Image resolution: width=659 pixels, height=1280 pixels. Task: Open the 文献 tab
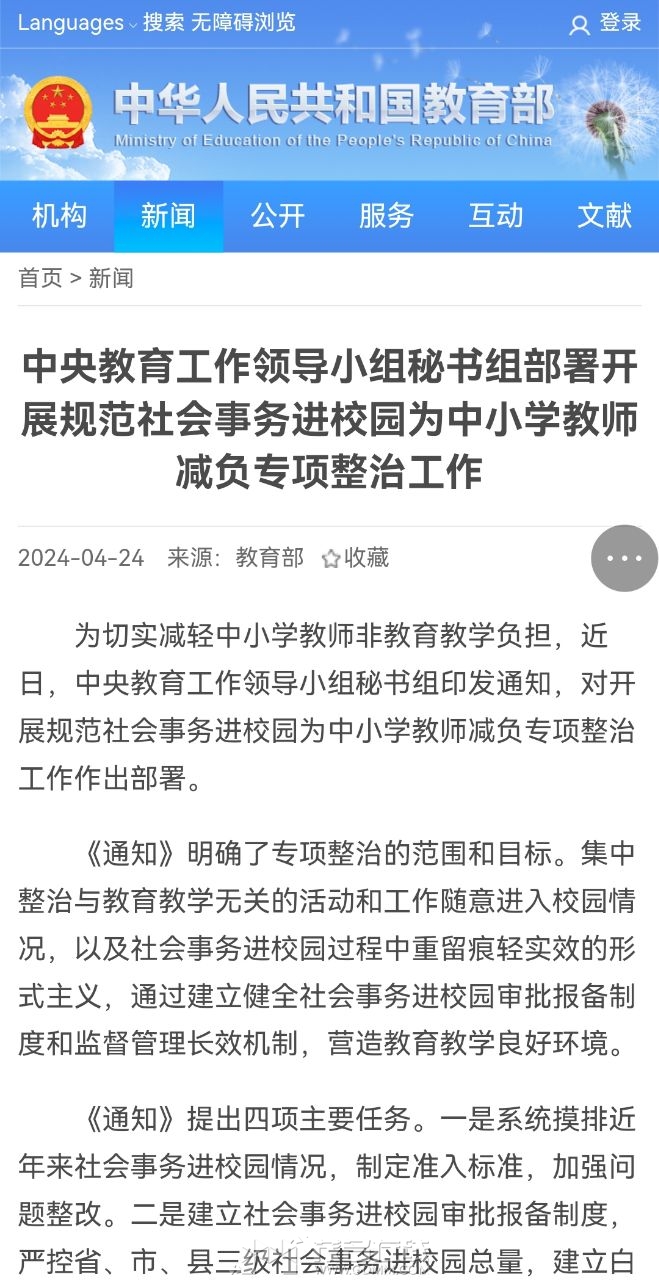point(604,216)
